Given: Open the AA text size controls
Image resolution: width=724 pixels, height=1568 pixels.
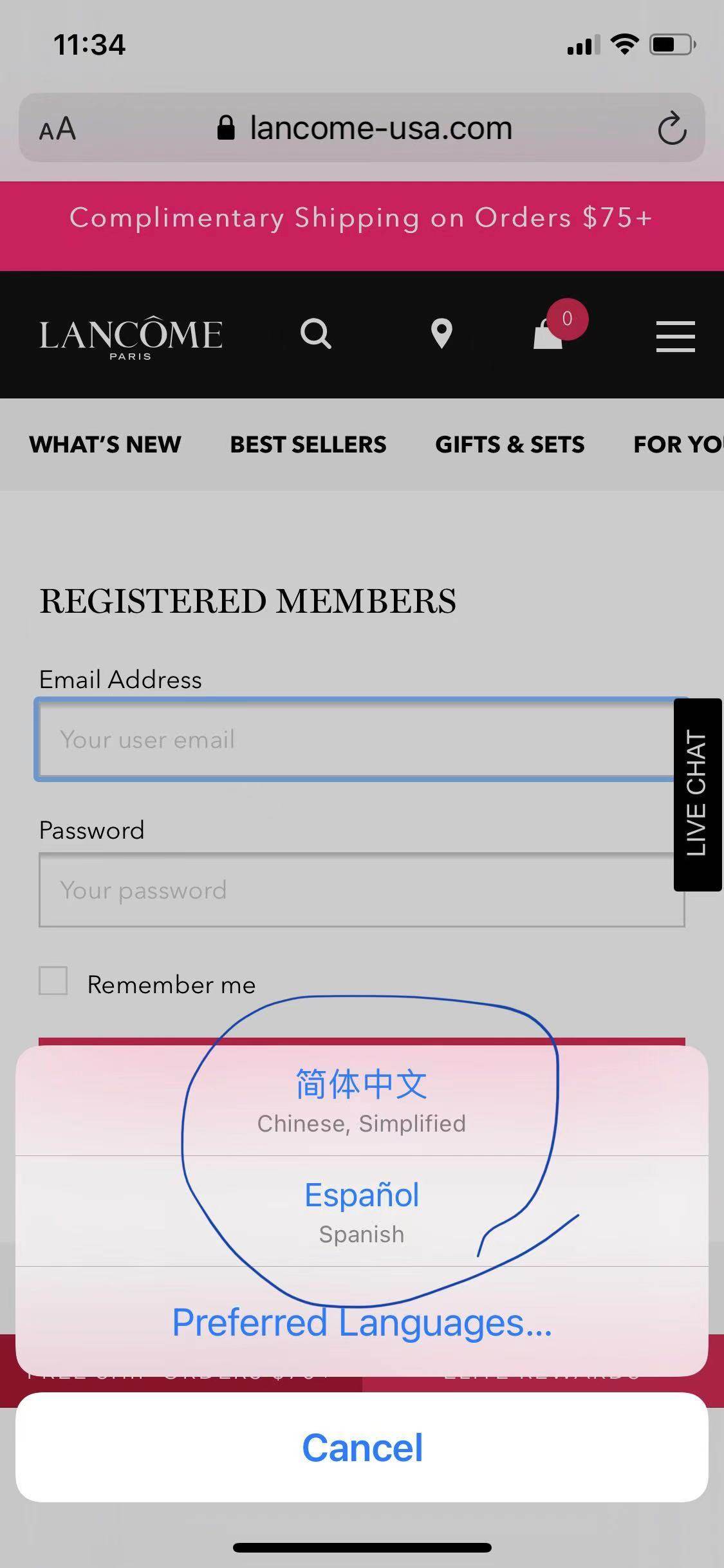Looking at the screenshot, I should tap(58, 129).
